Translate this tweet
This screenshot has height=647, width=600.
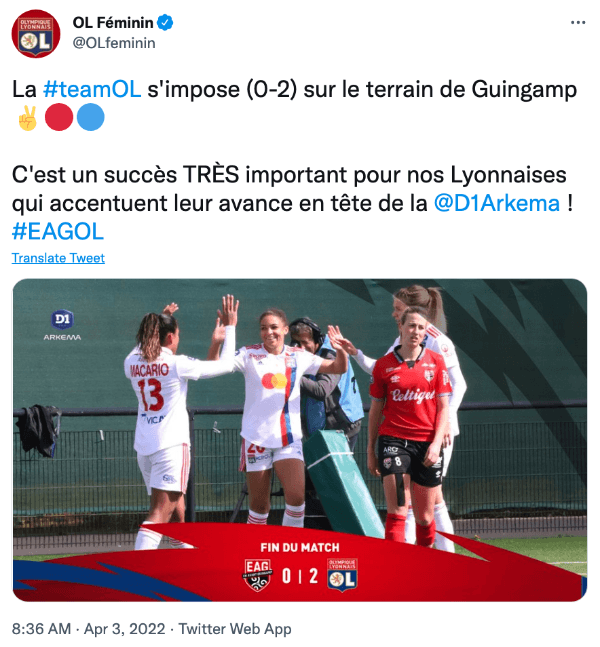pyautogui.click(x=58, y=258)
